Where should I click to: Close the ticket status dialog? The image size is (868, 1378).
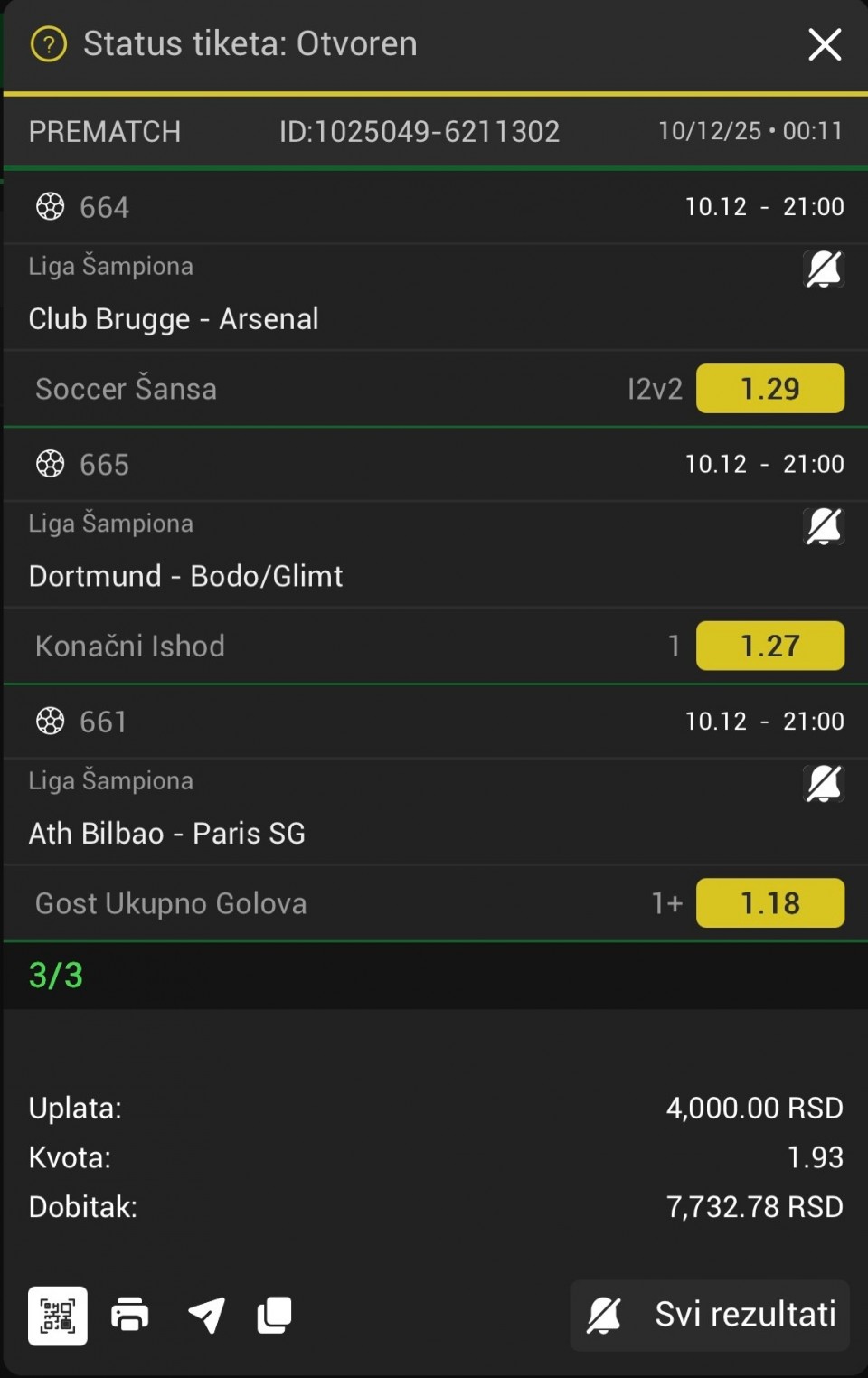pos(825,44)
